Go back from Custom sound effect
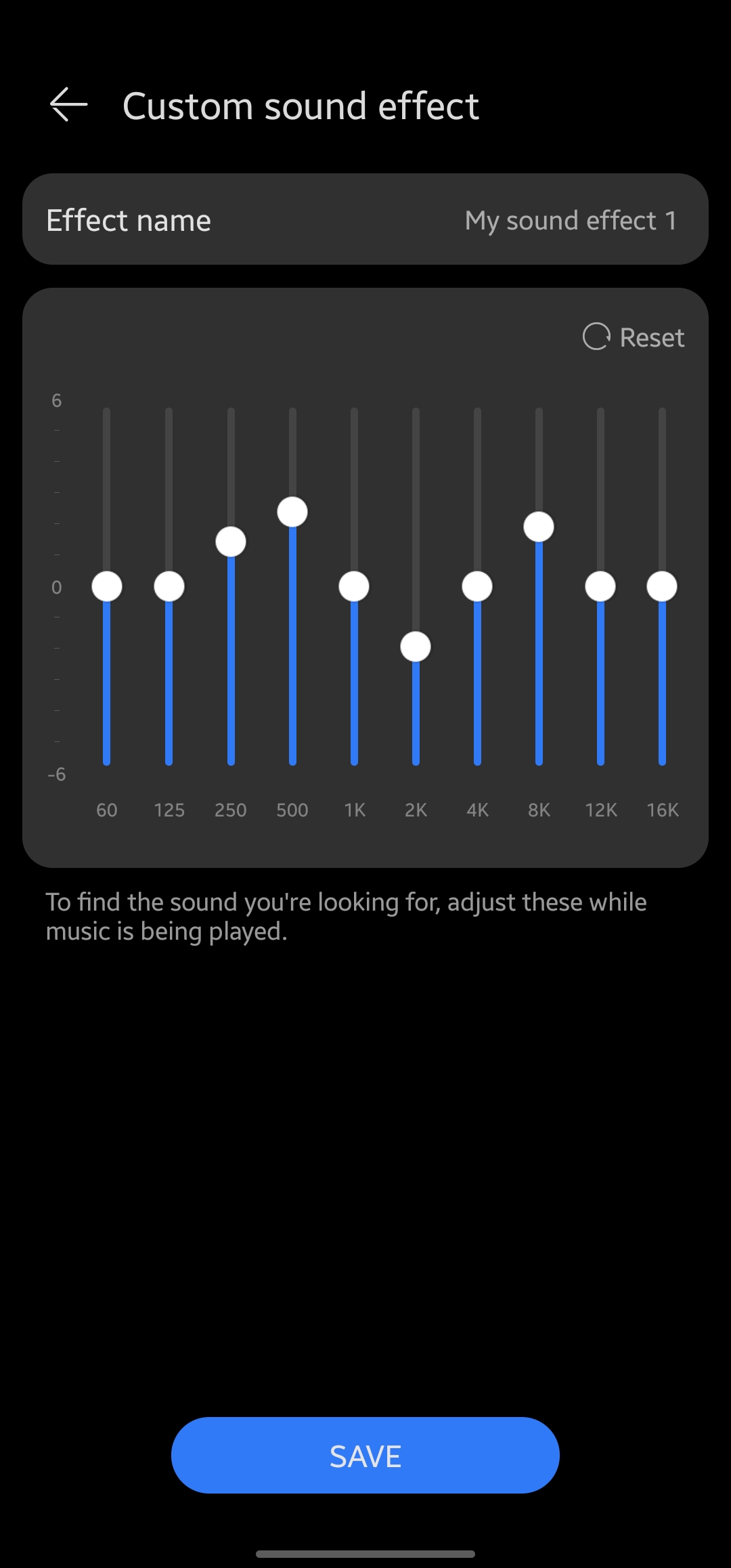The width and height of the screenshot is (731, 1568). [68, 105]
